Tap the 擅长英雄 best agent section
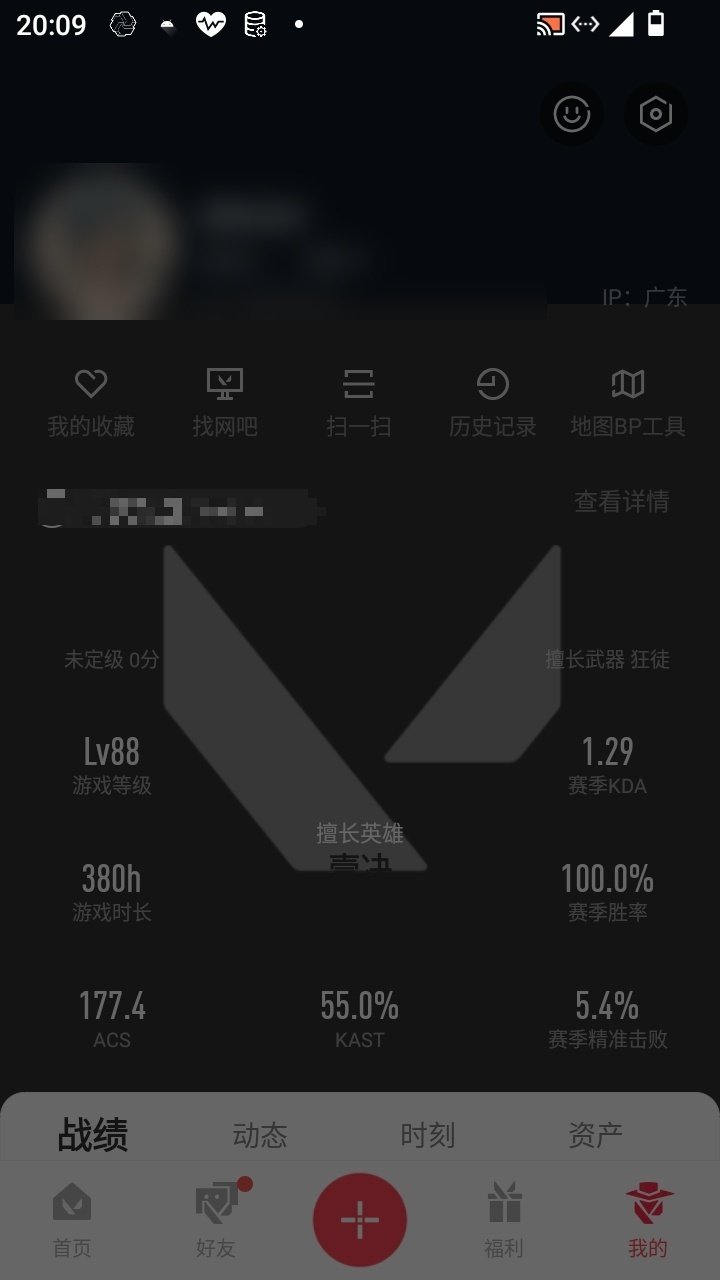 [359, 840]
